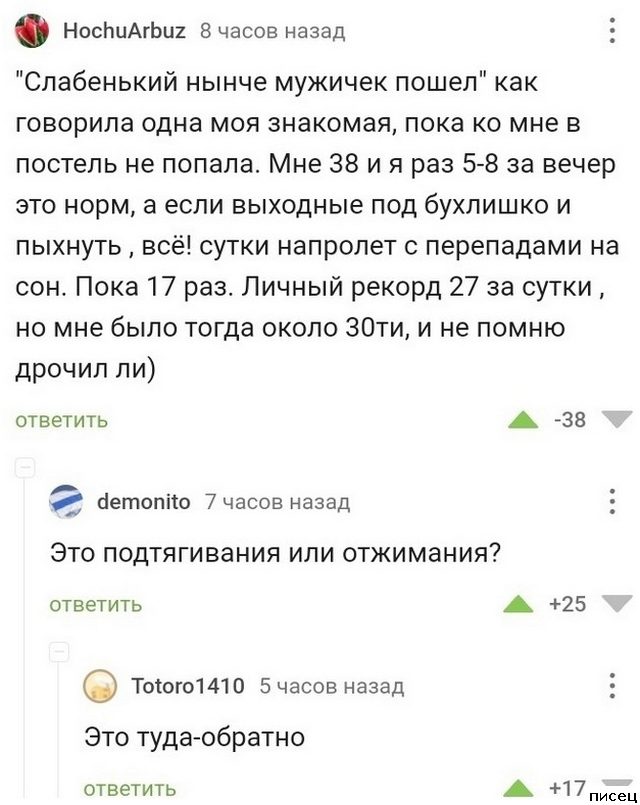View demonito's profile
This screenshot has width=640, height=805.
click(143, 501)
